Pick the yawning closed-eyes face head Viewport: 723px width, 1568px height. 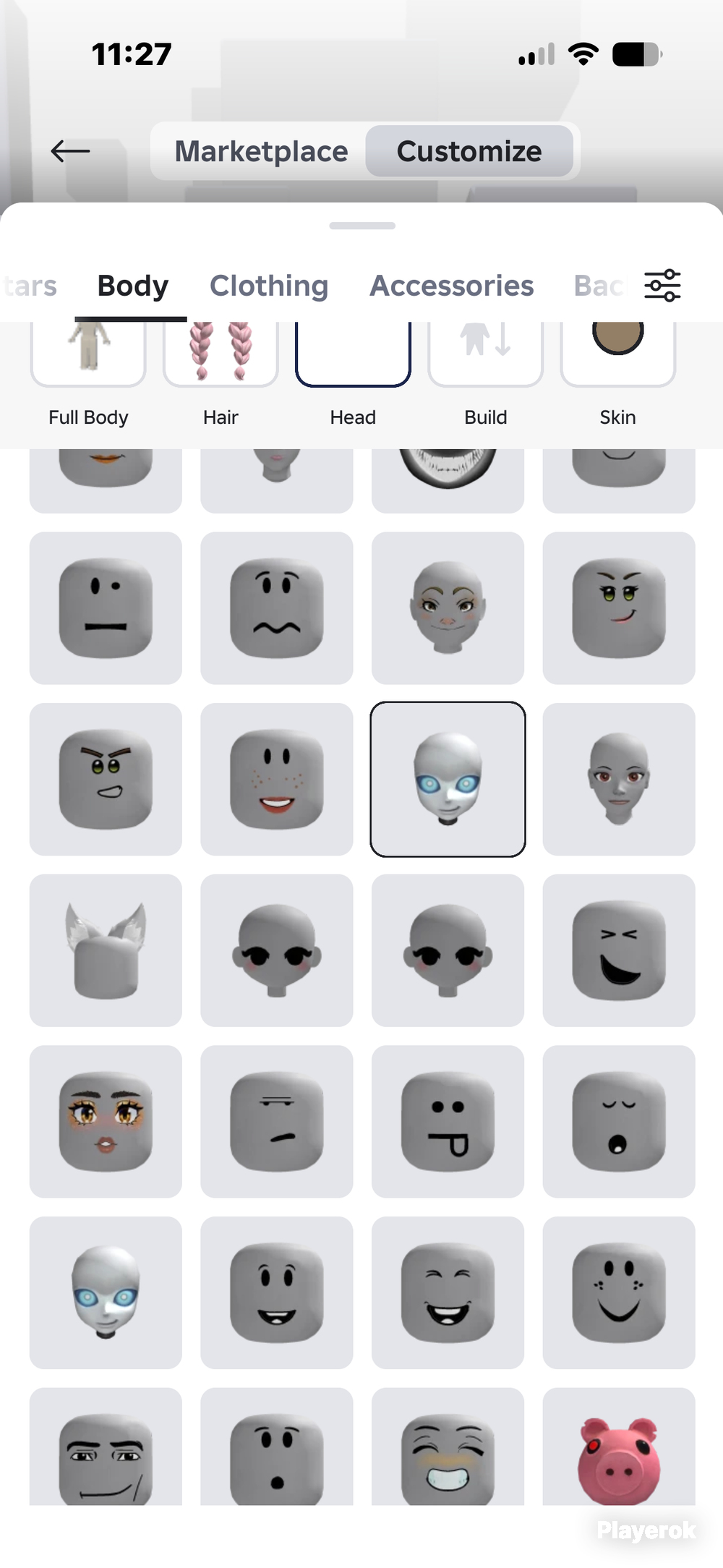coord(619,1121)
